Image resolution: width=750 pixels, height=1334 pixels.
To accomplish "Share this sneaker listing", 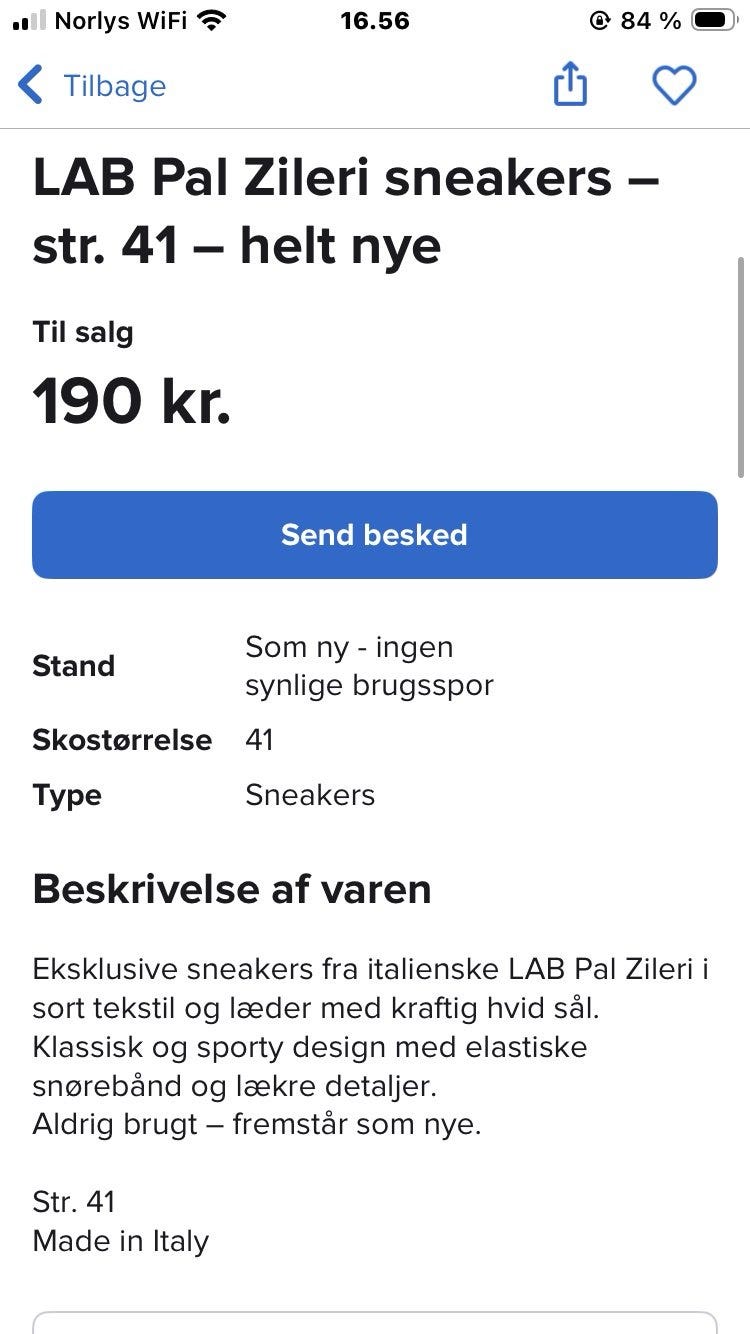I will click(x=570, y=84).
